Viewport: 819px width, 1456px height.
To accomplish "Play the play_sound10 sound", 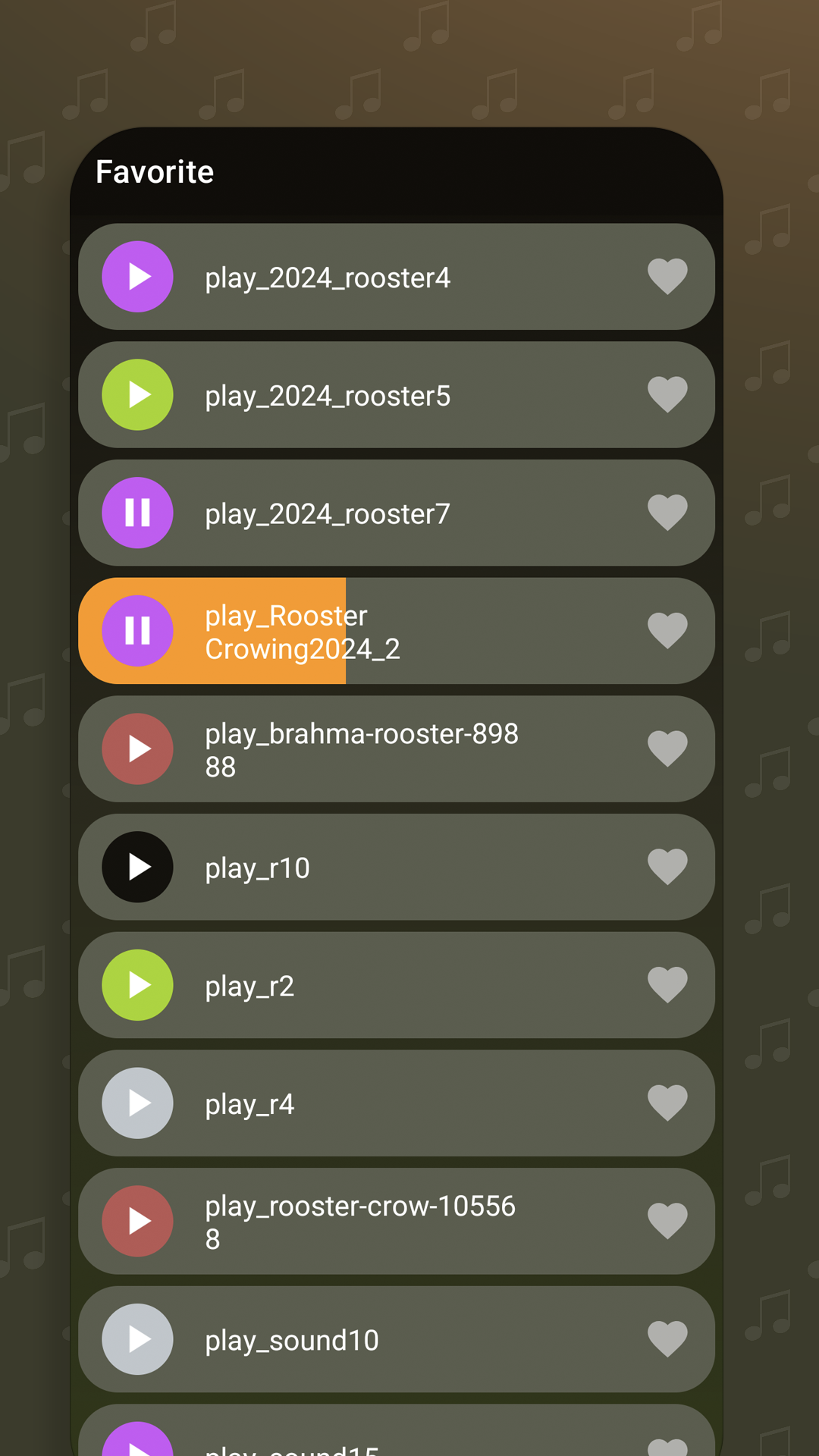I will pyautogui.click(x=137, y=1339).
